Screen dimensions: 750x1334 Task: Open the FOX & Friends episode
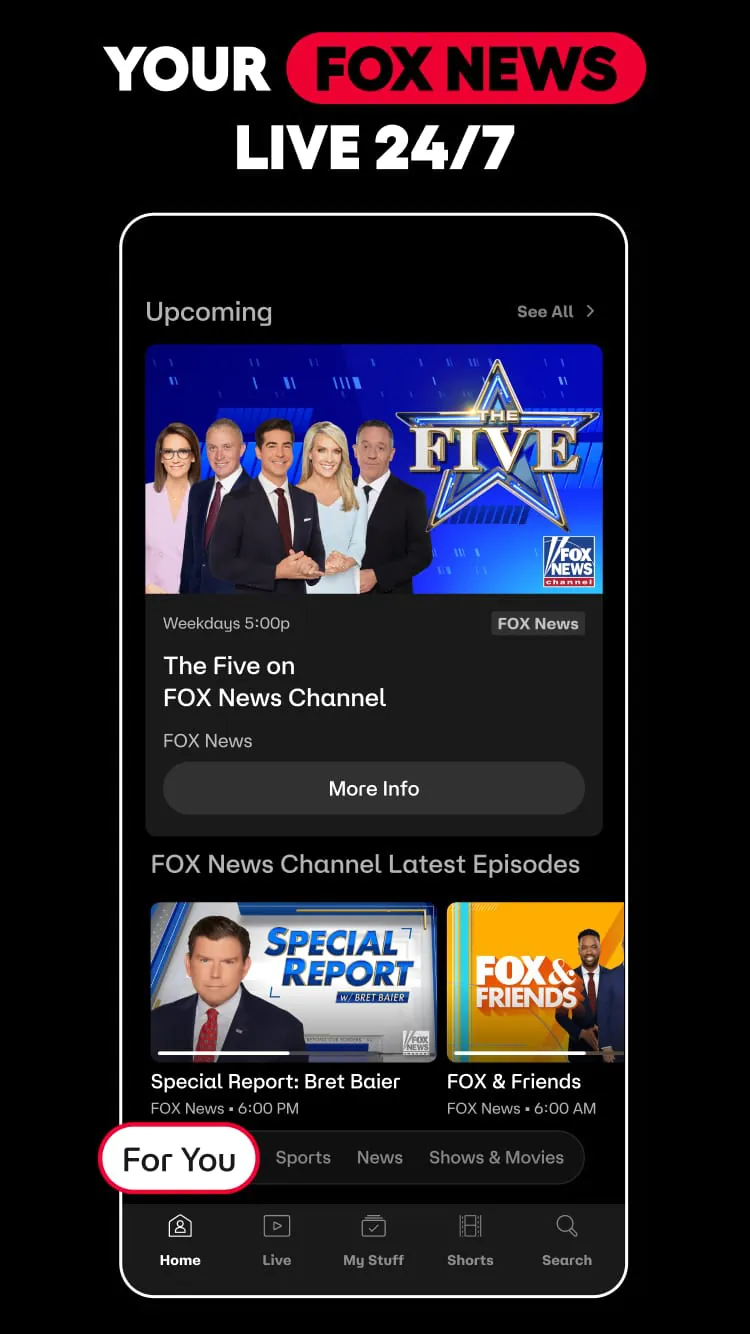(x=535, y=981)
